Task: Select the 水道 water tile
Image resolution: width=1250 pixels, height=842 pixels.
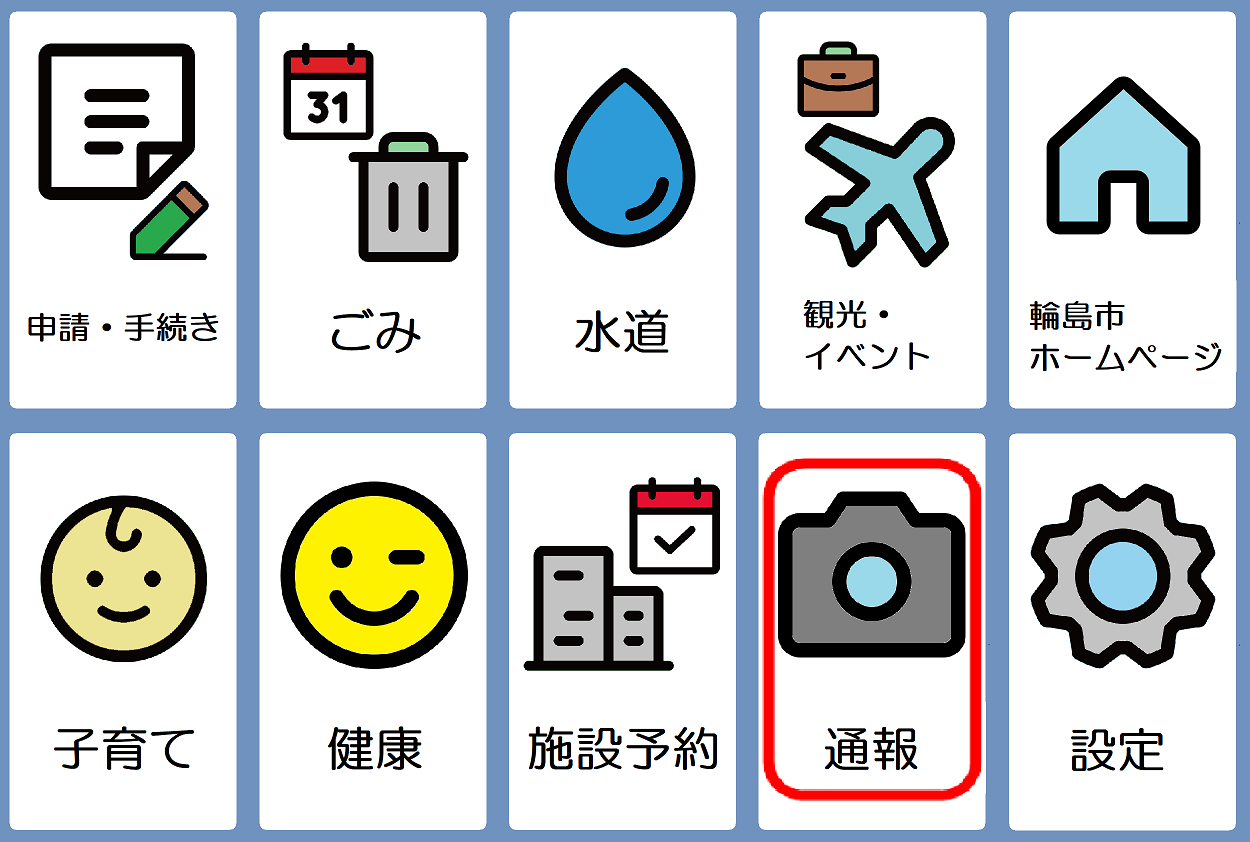Action: point(623,210)
